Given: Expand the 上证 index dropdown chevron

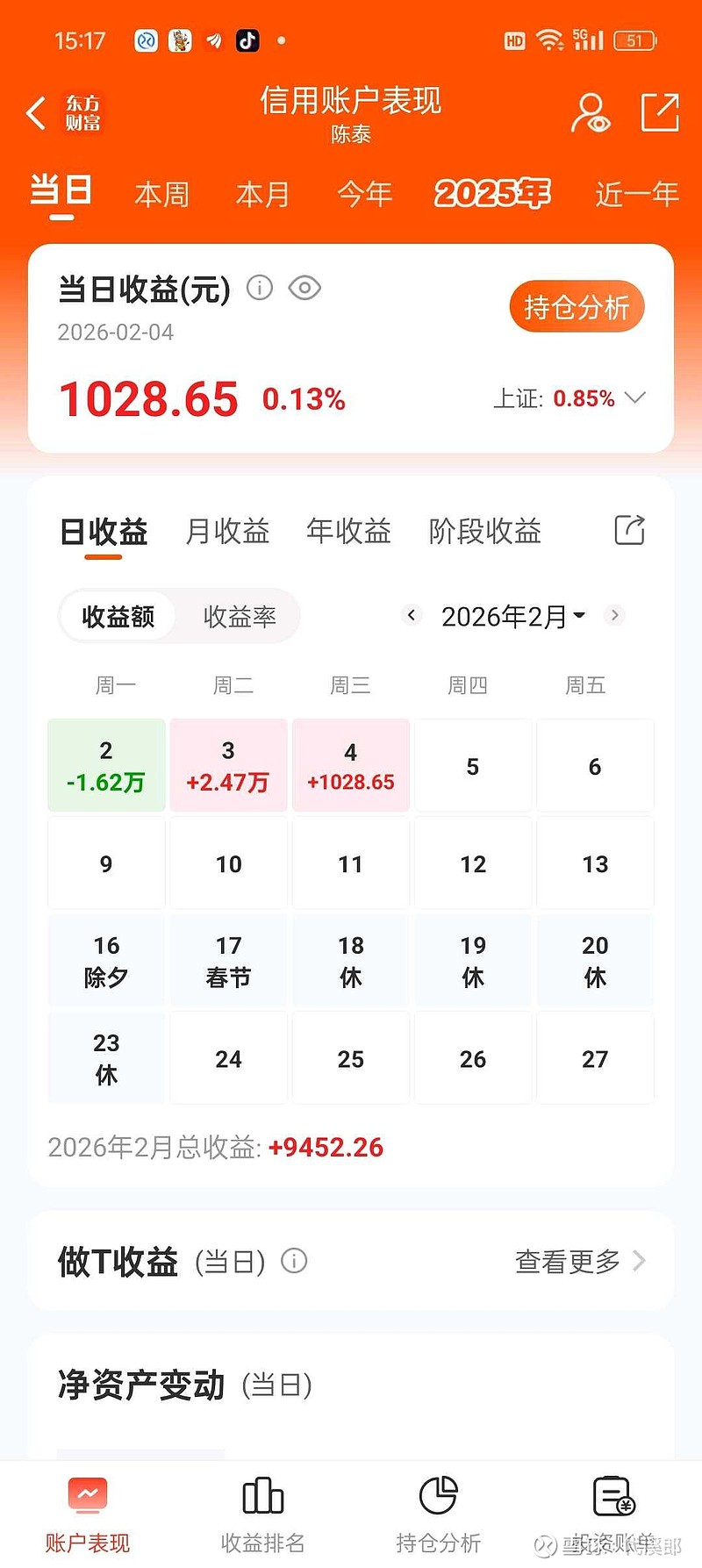Looking at the screenshot, I should pos(634,398).
